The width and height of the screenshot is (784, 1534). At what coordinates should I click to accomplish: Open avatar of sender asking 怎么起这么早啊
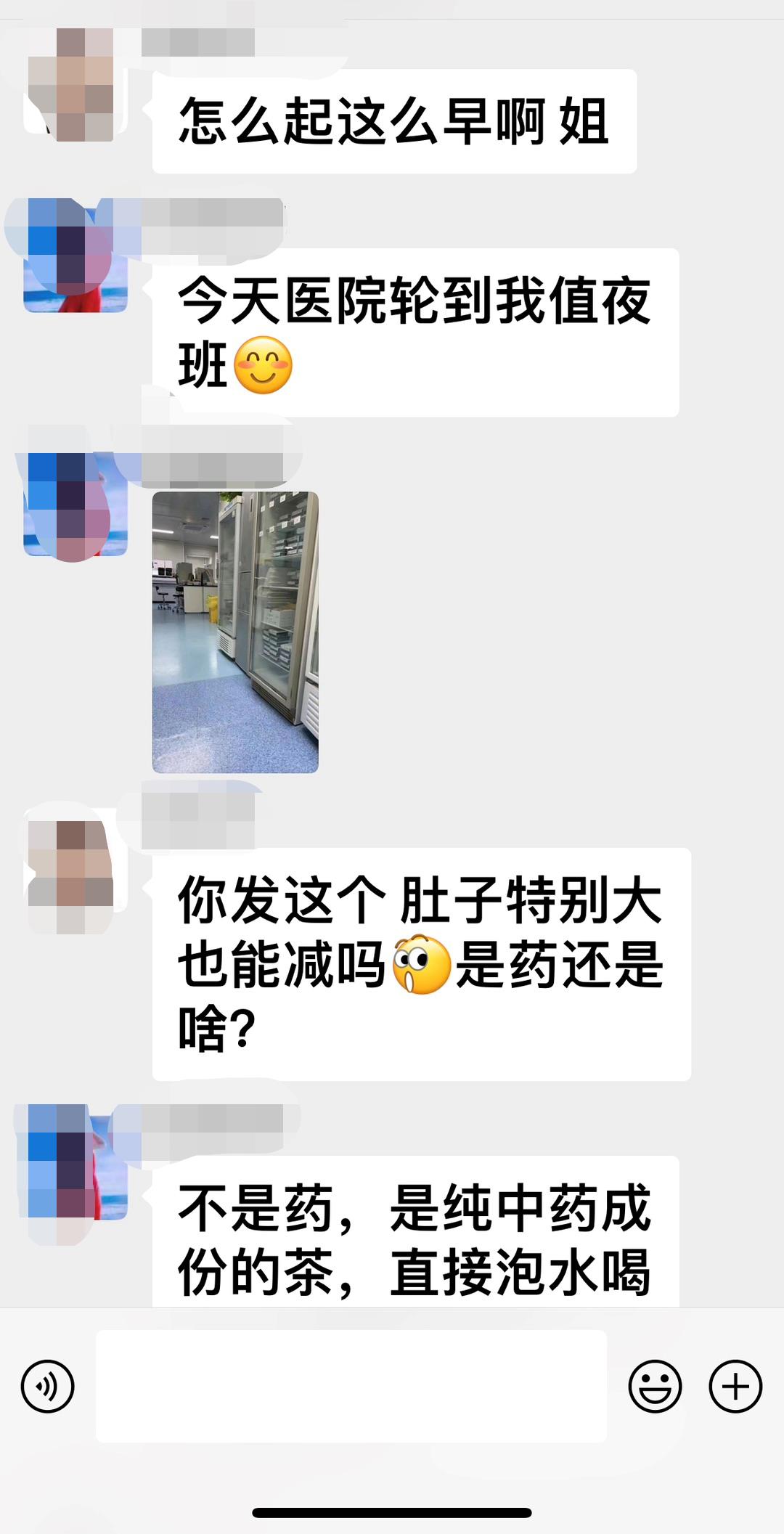pos(71,85)
